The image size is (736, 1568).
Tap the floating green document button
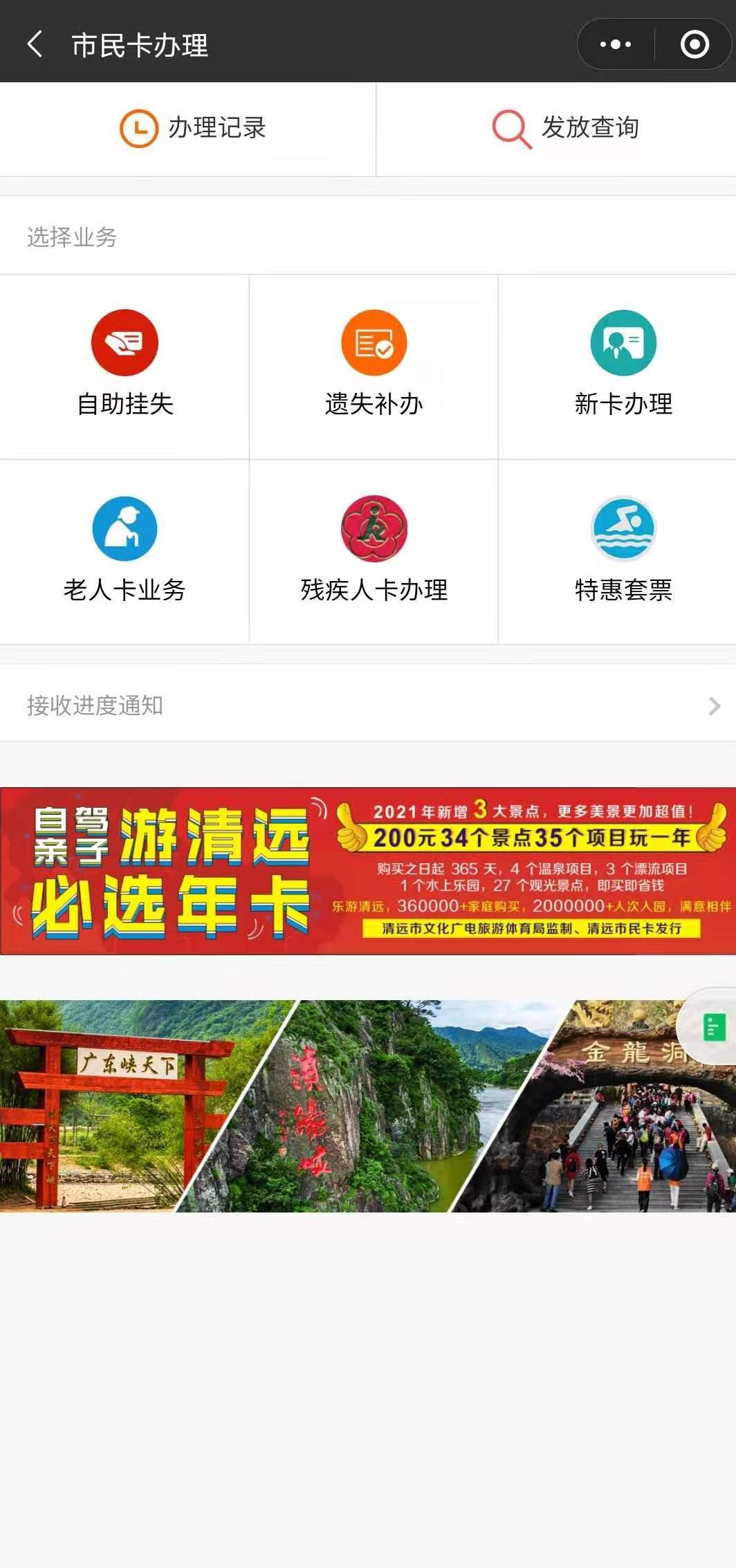click(714, 1028)
